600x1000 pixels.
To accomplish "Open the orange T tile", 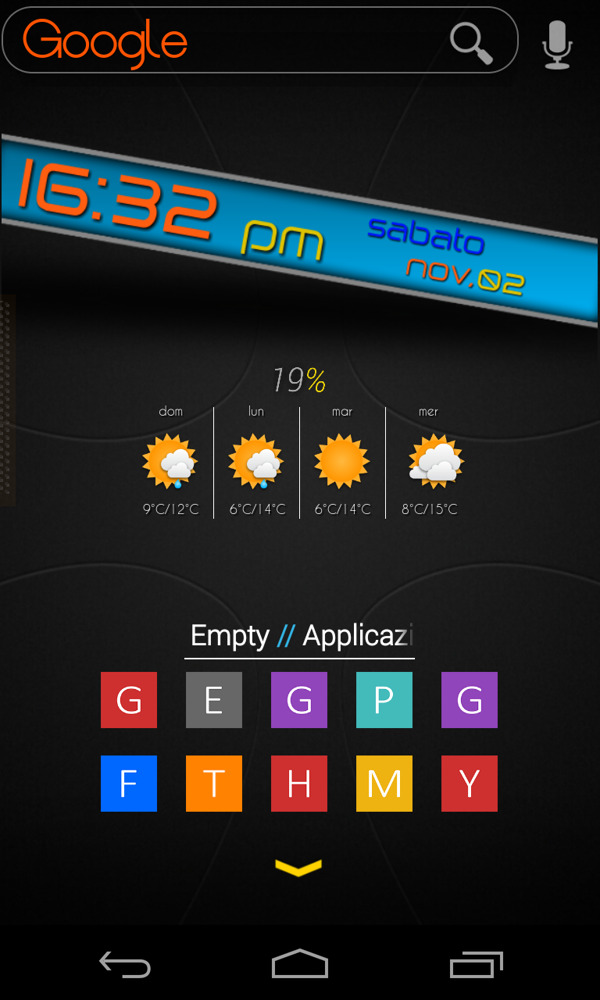I will coord(214,783).
